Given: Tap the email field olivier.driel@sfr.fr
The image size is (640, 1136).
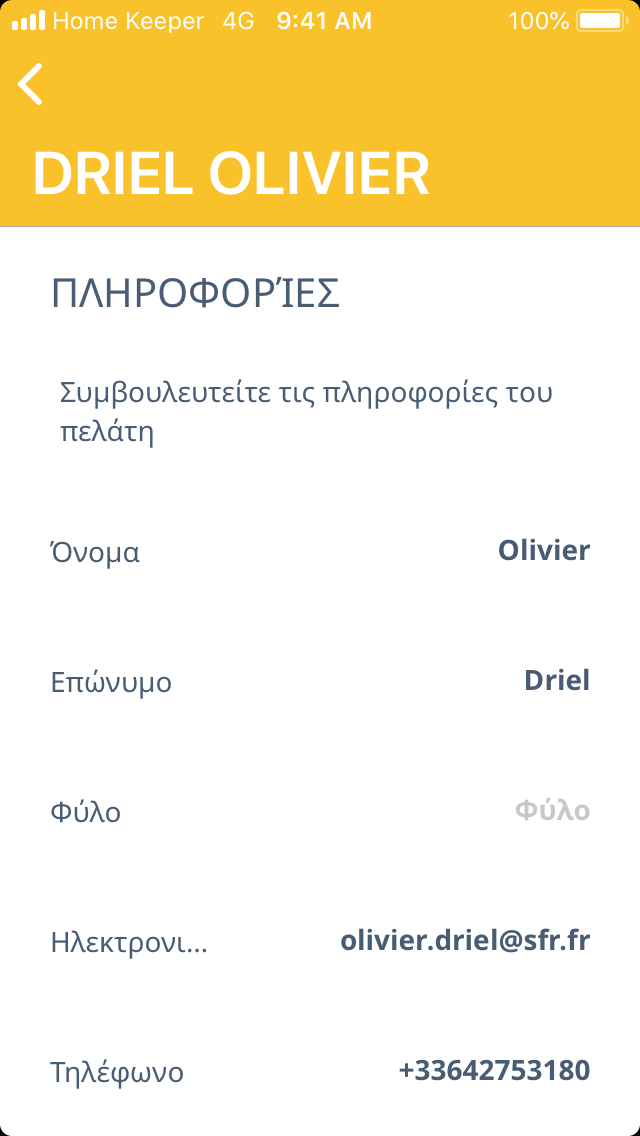Looking at the screenshot, I should pos(465,941).
